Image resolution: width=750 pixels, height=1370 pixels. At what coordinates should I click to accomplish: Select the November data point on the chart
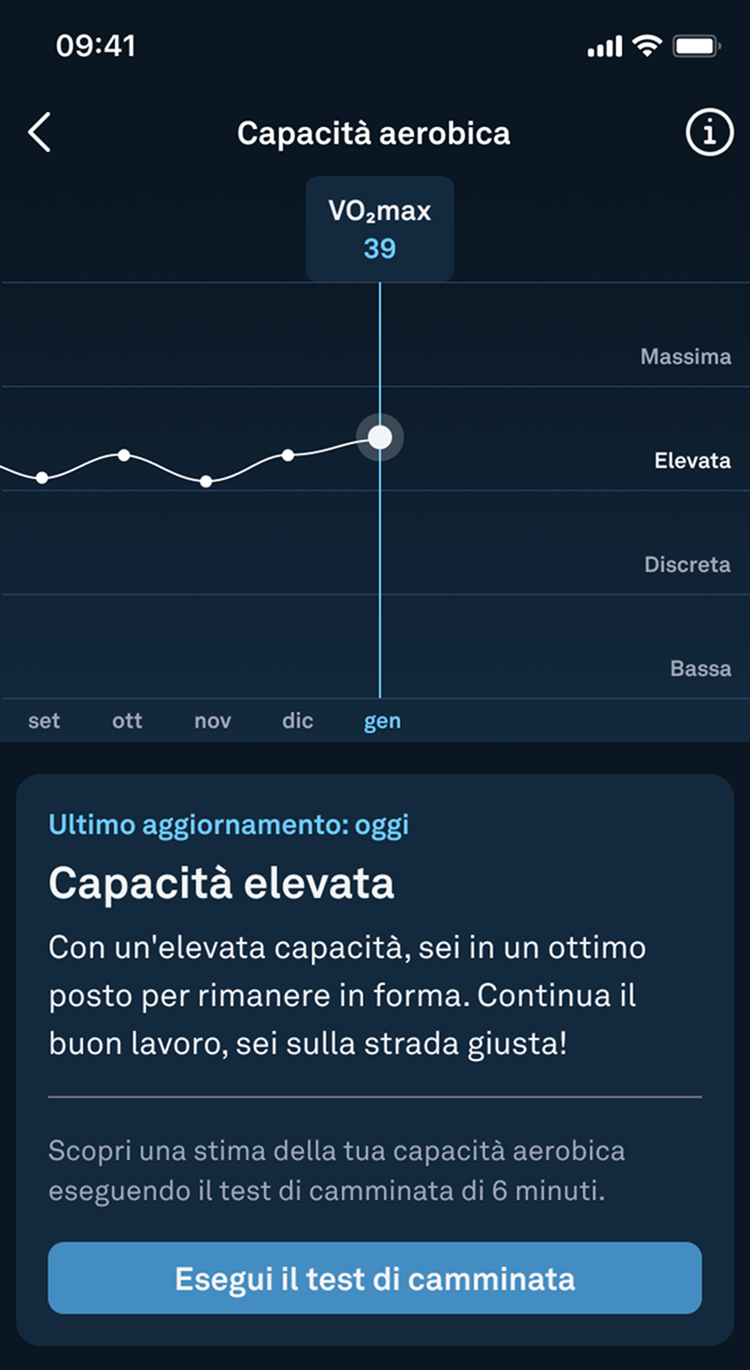tap(206, 481)
